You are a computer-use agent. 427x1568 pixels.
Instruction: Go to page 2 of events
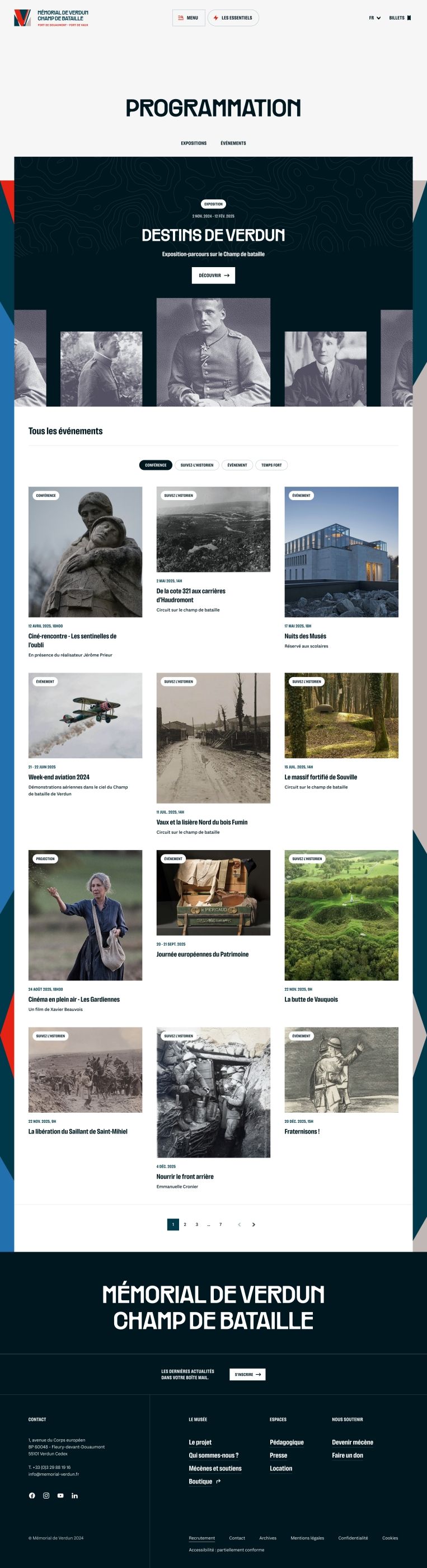point(185,1224)
